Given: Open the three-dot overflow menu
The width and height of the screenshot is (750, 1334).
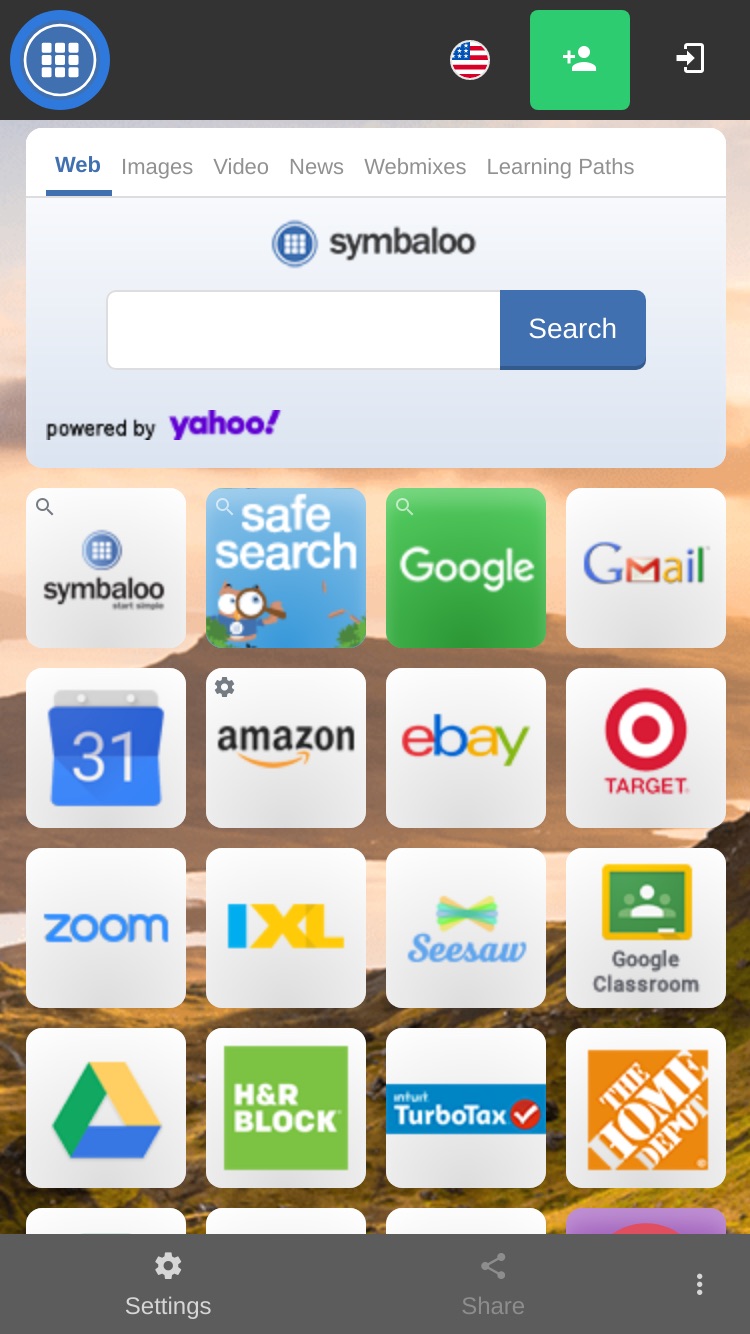Looking at the screenshot, I should pos(699,1284).
